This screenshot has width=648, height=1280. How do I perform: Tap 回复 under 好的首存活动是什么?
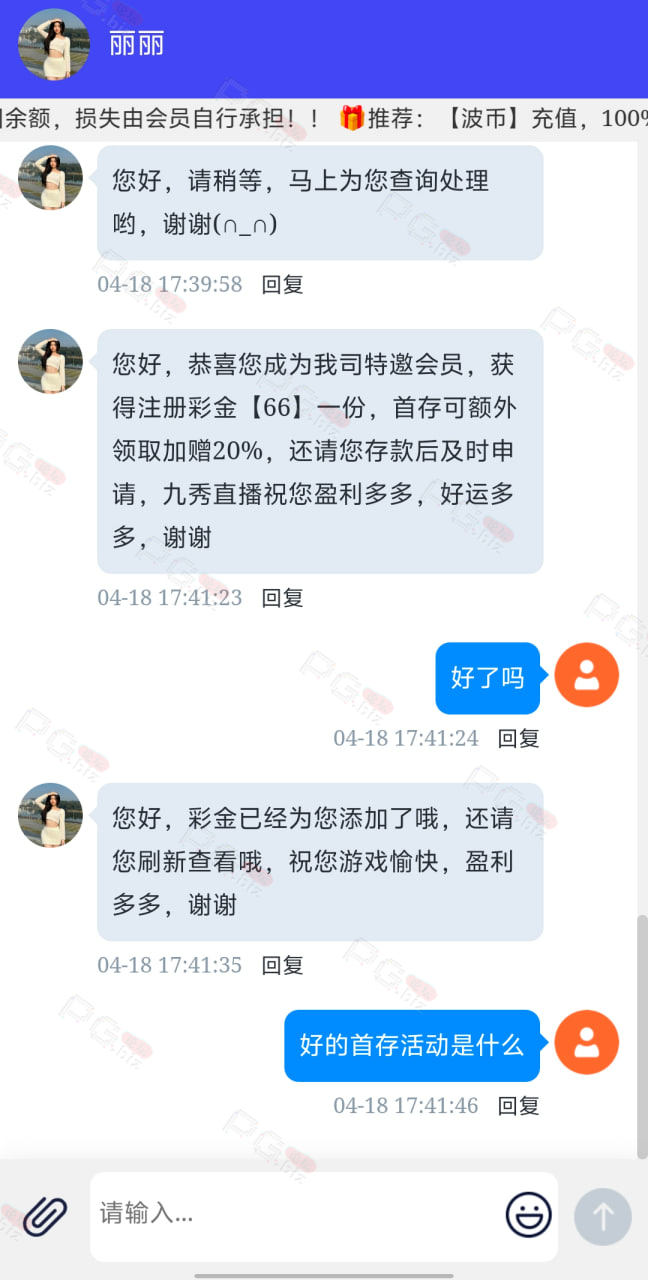point(519,1105)
